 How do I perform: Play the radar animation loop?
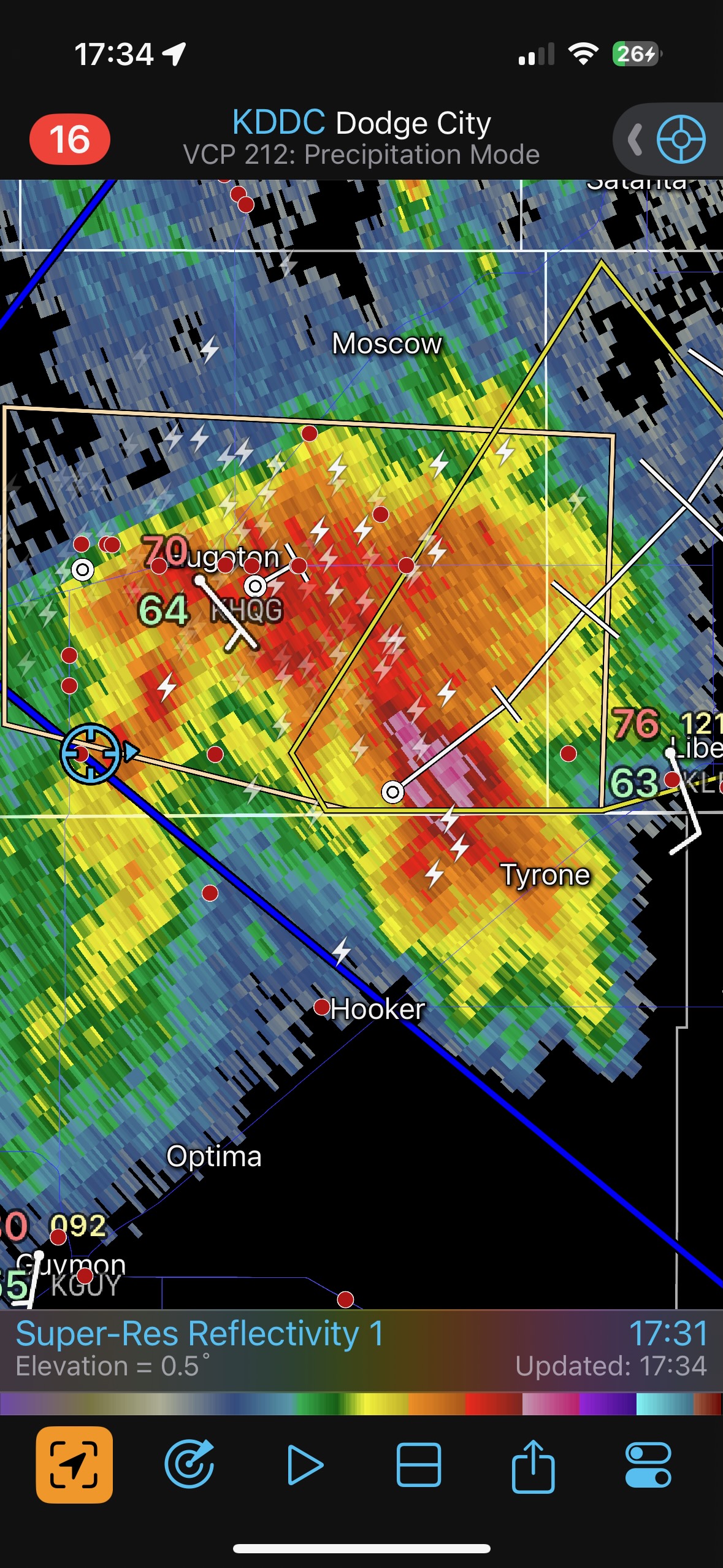[x=305, y=1465]
